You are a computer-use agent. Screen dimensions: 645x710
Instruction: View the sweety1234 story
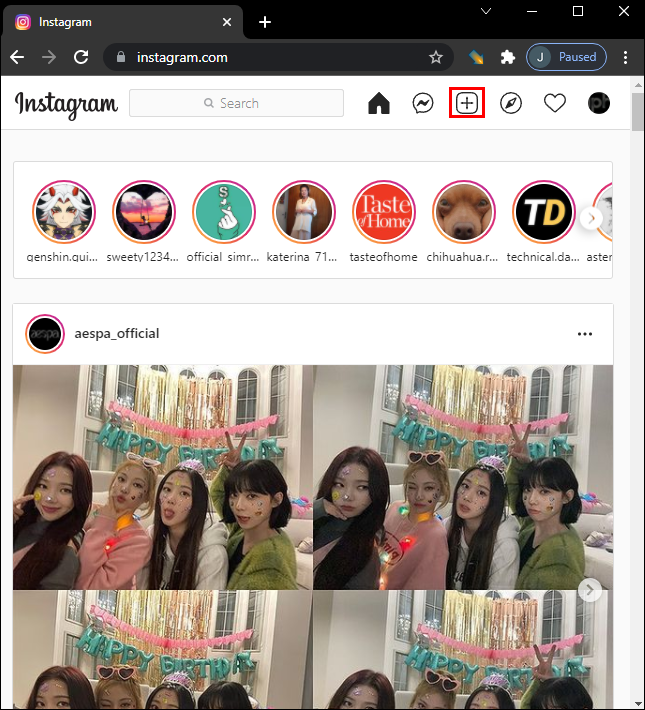144,212
